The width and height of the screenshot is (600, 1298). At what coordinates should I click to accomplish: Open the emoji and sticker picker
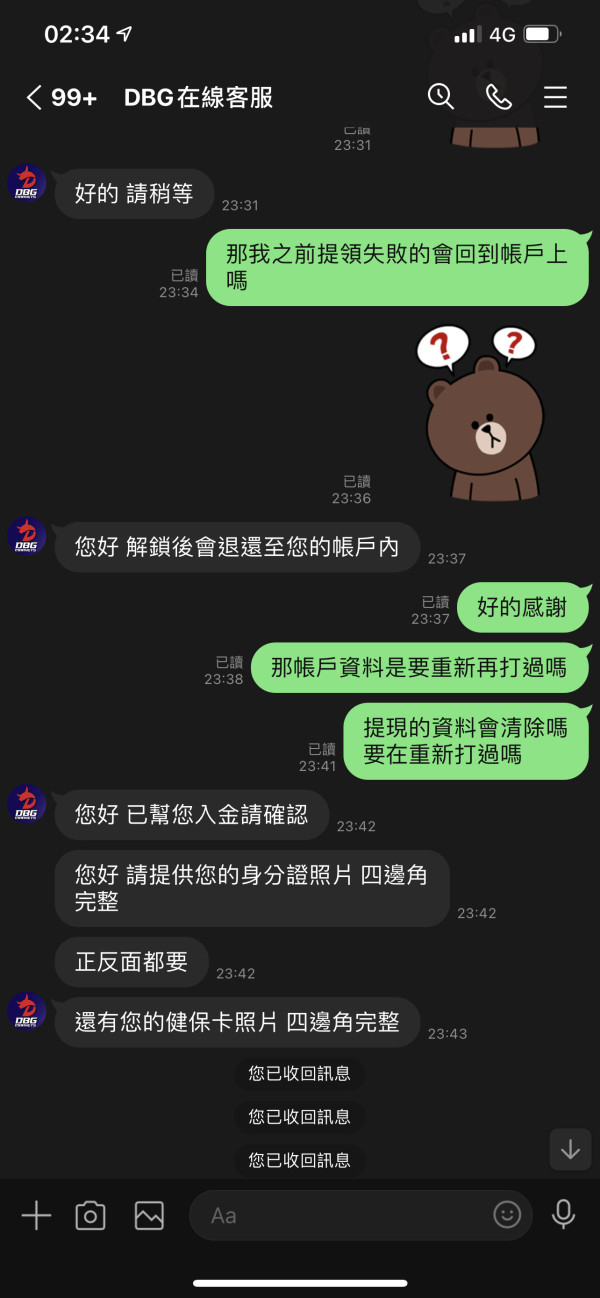(507, 1215)
